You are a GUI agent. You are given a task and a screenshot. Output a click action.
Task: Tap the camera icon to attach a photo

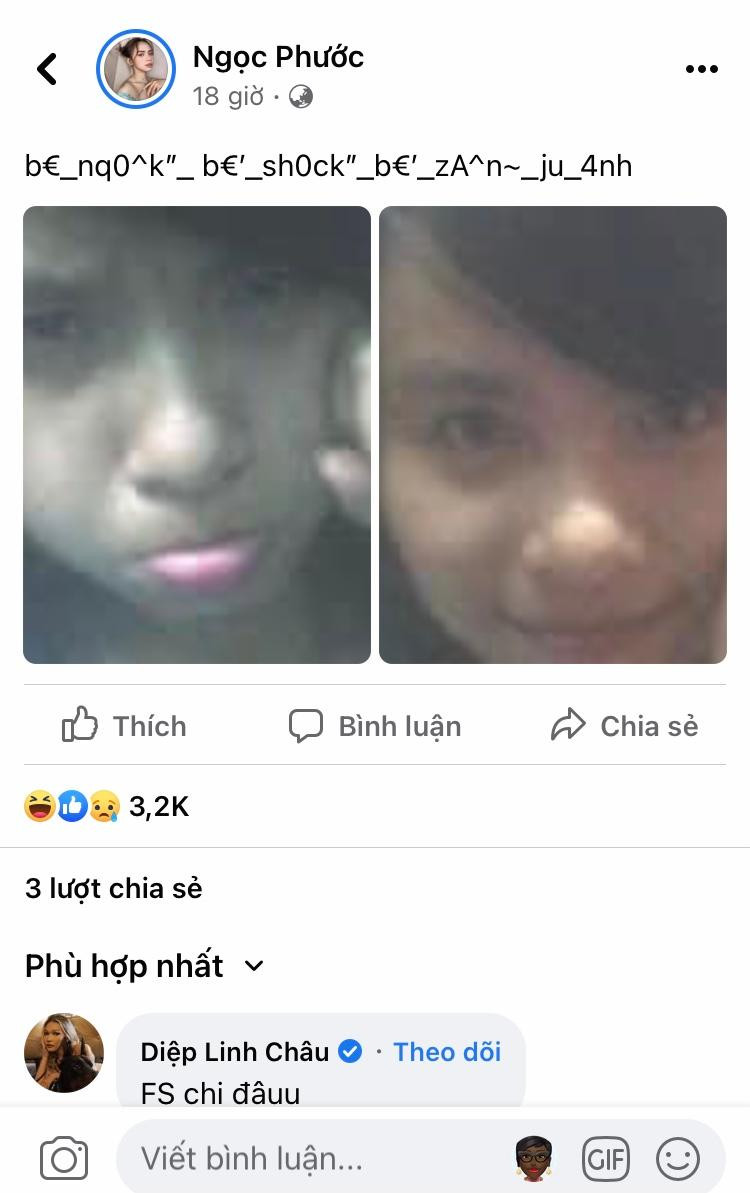click(x=63, y=1158)
